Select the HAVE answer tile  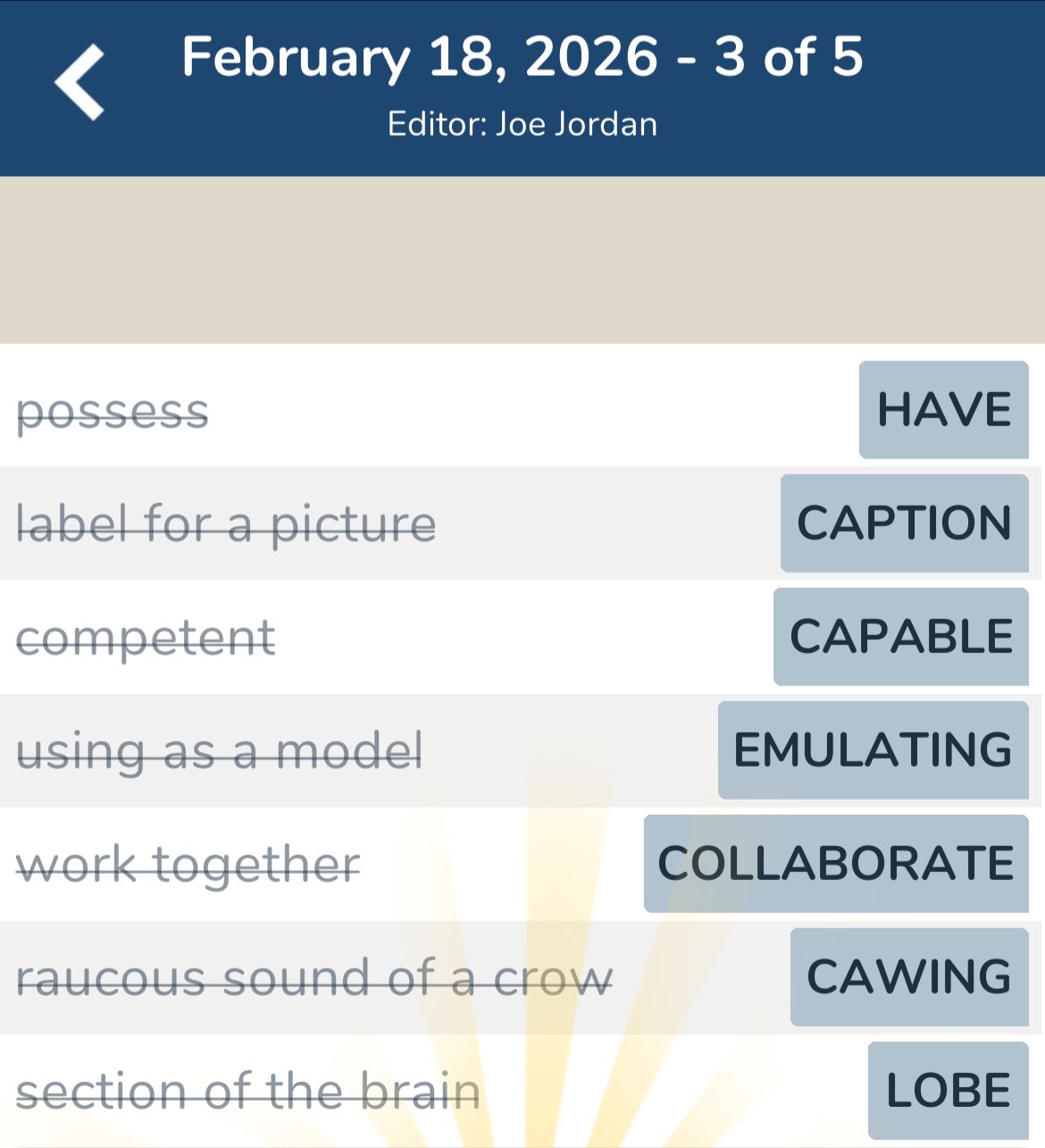tap(942, 410)
